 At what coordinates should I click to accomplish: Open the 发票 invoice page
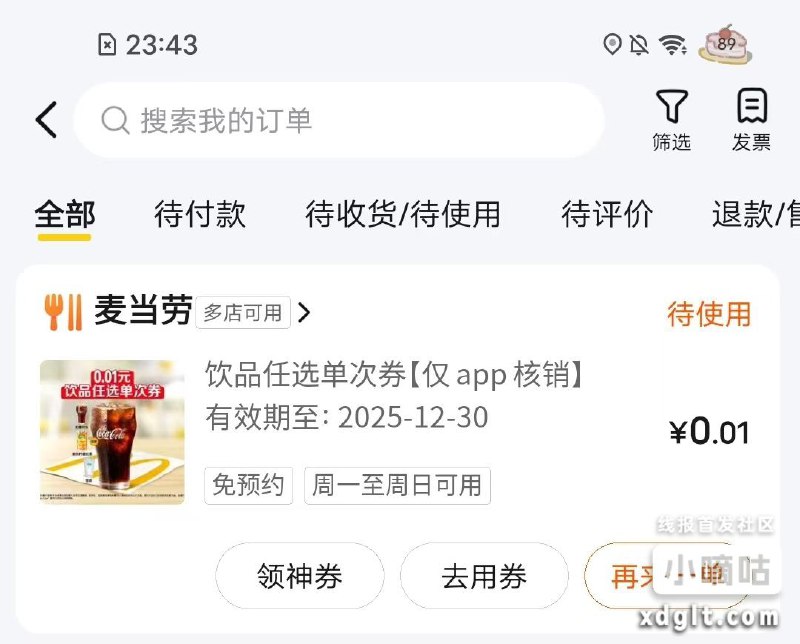point(751,120)
